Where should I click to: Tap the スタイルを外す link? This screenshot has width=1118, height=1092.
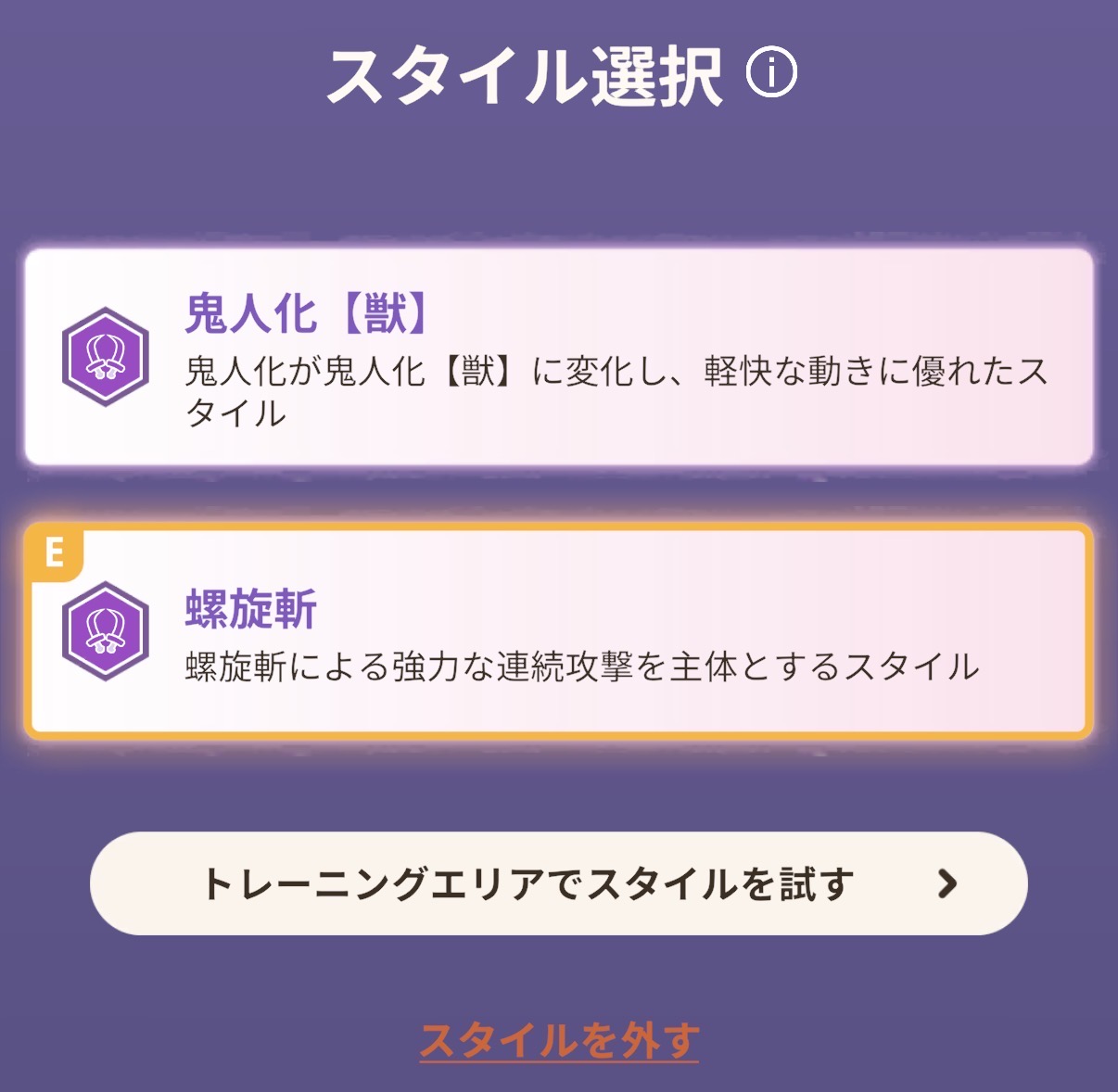click(x=559, y=1040)
